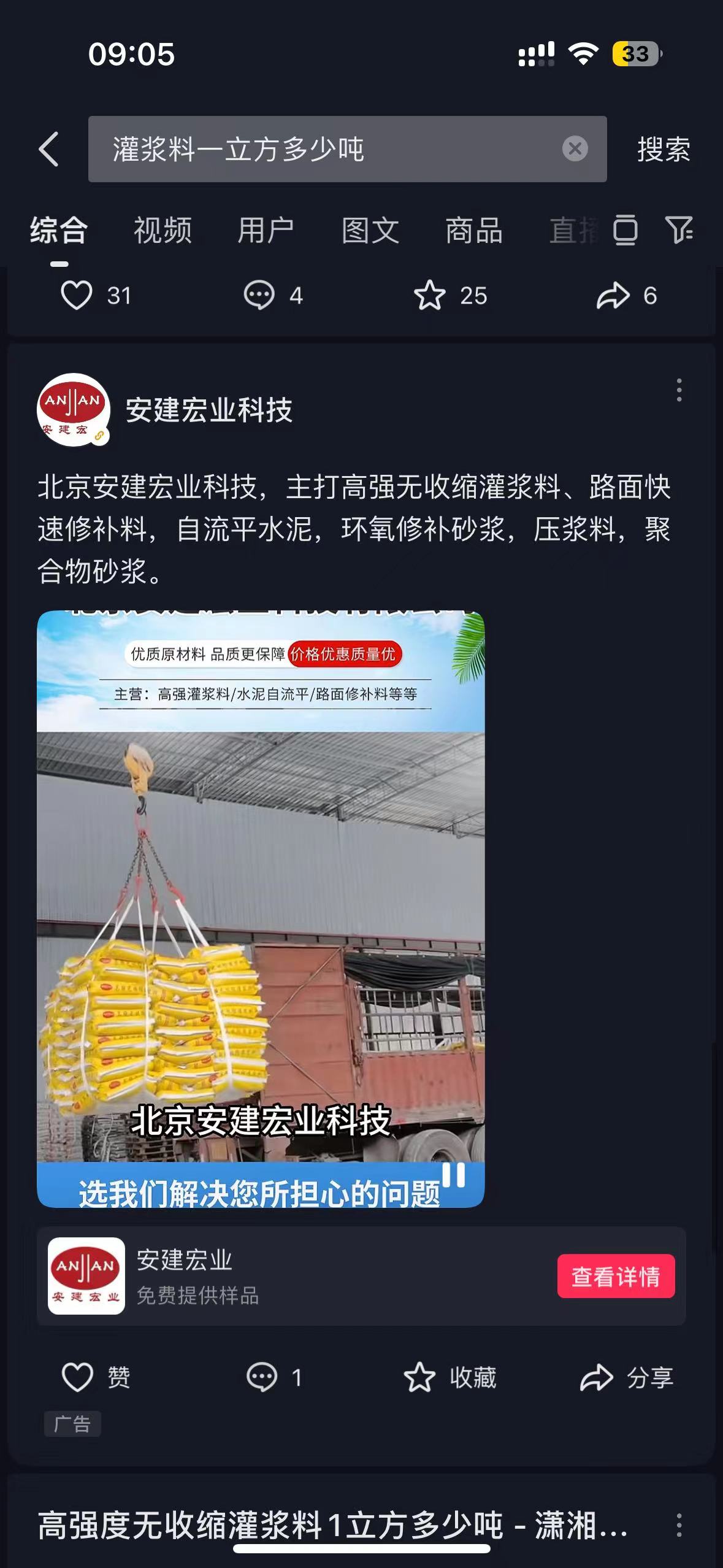Open 安建宏业科技 profile avatar
Image resolution: width=723 pixels, height=1568 pixels.
coord(74,409)
